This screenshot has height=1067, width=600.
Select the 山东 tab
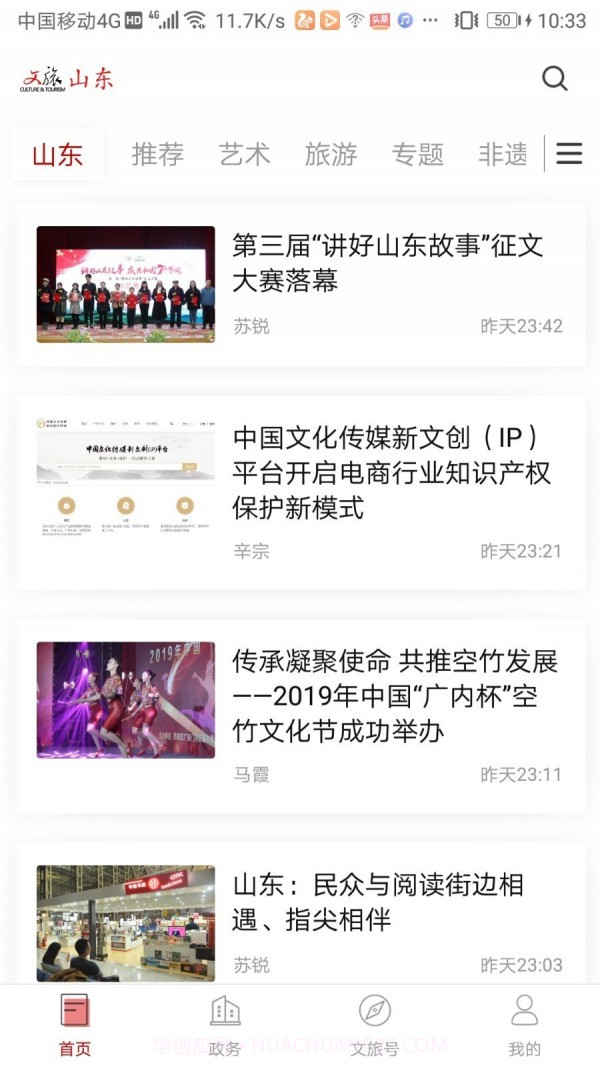tap(57, 154)
